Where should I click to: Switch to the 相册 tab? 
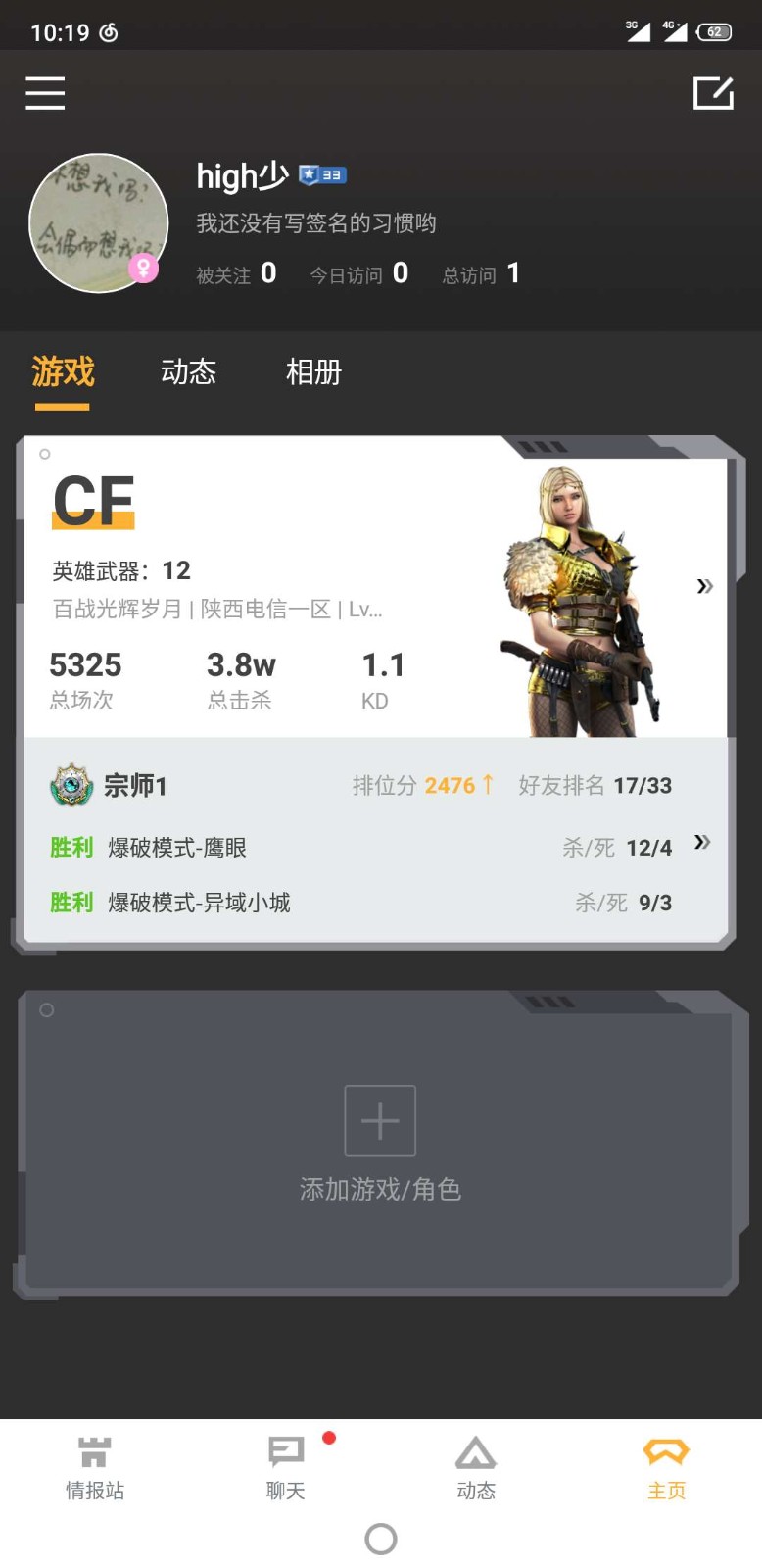coord(313,371)
